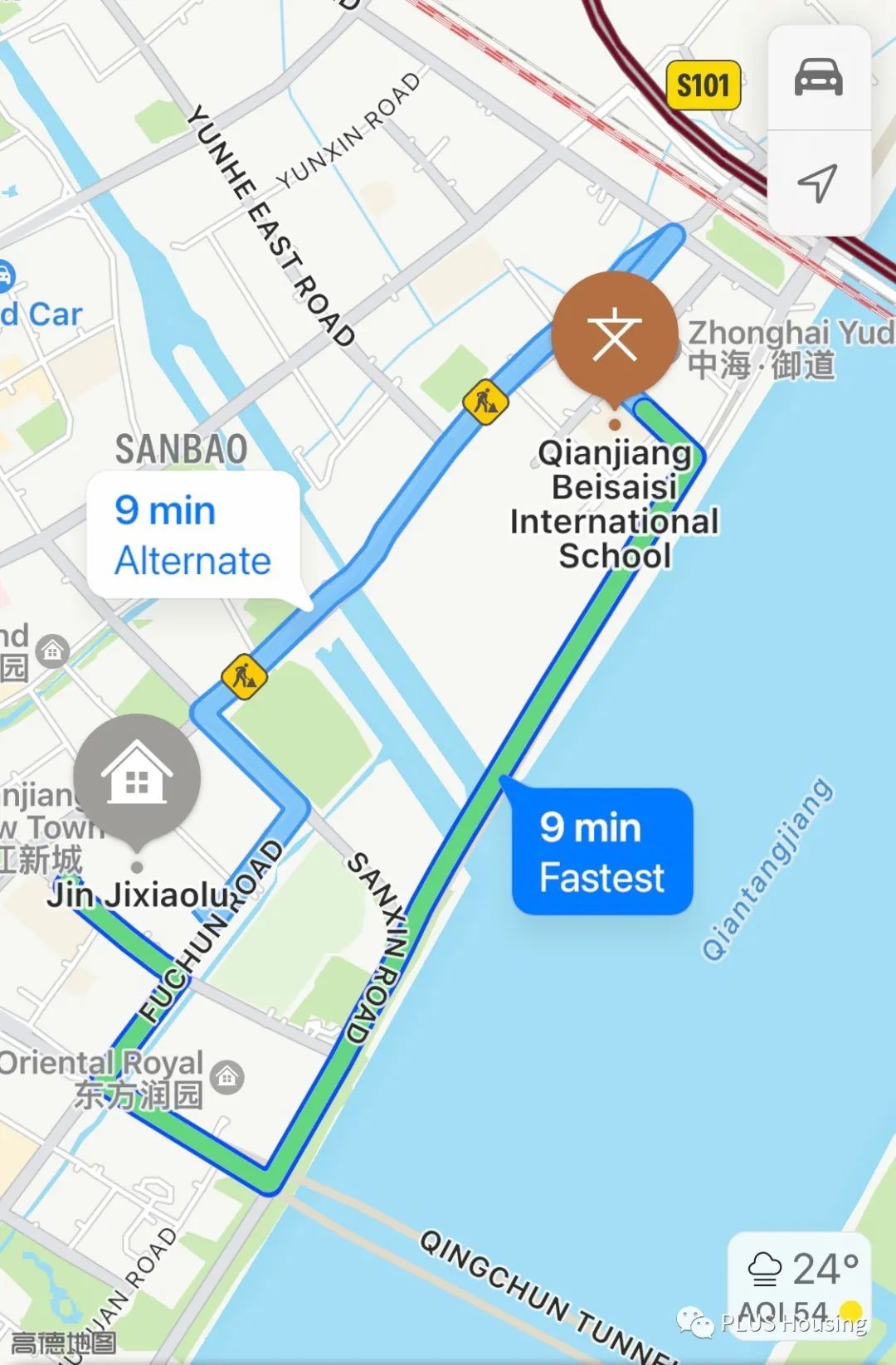Open the Oriental Royal place marker
Screen dimensions: 896x1365
tap(227, 1077)
